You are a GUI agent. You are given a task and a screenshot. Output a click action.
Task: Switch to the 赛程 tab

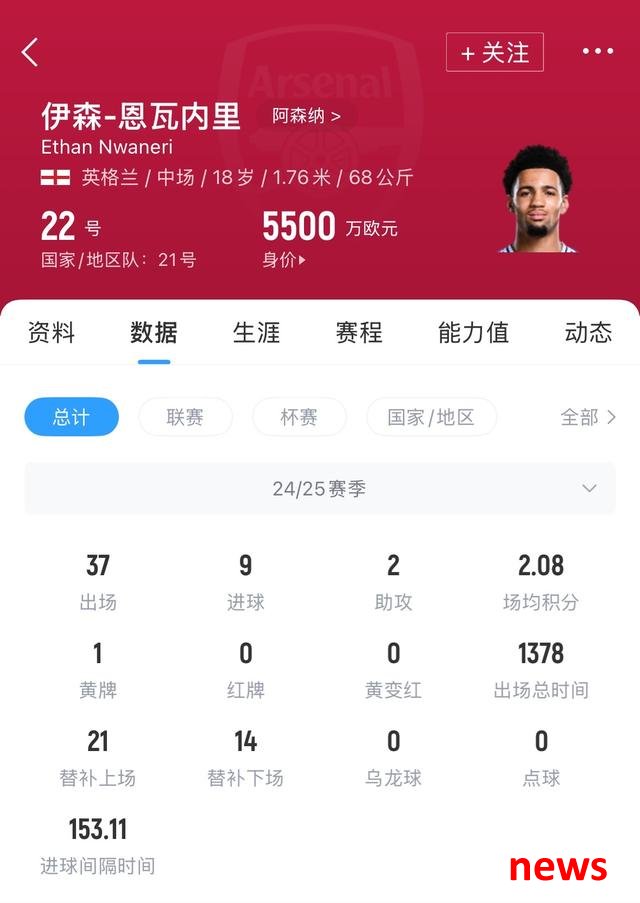(x=360, y=333)
